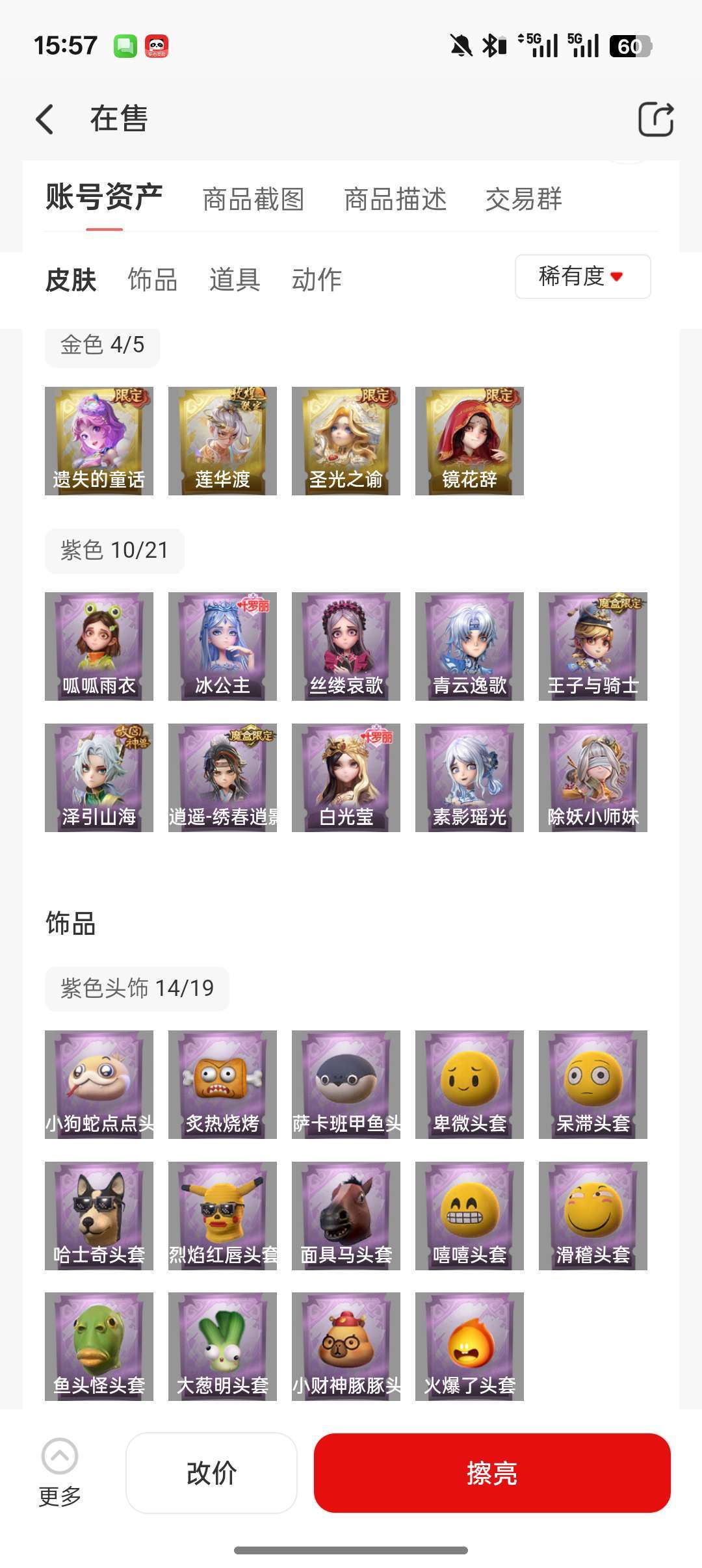Screen dimensions: 702x1568
Task: Open the 镜花辞 skin tile
Action: [x=469, y=441]
